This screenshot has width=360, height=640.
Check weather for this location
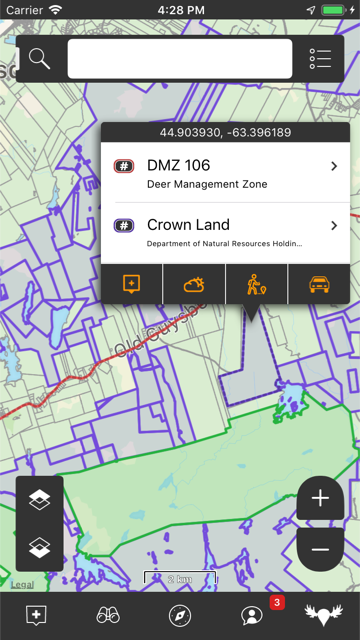pos(194,284)
